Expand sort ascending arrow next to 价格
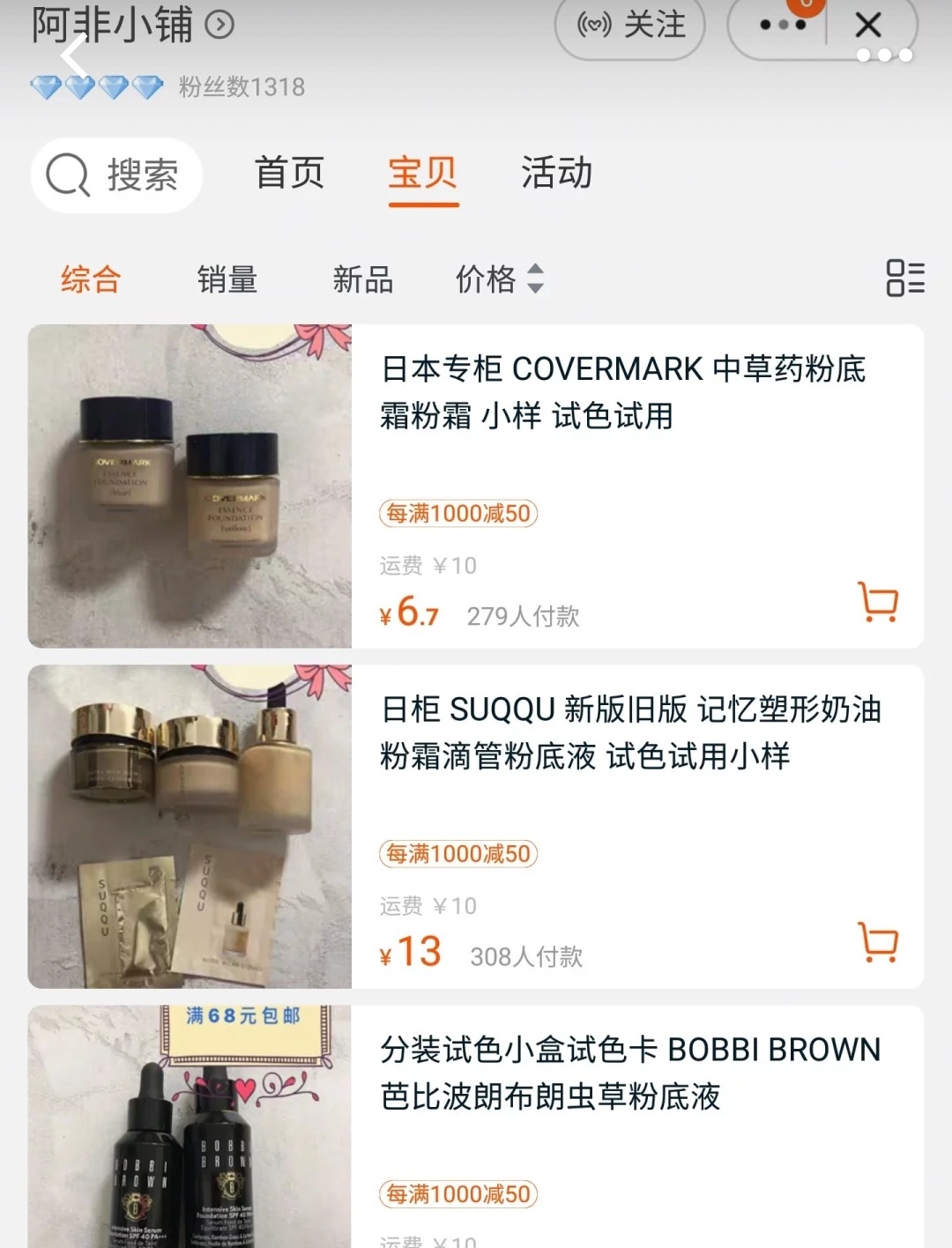 pos(536,279)
